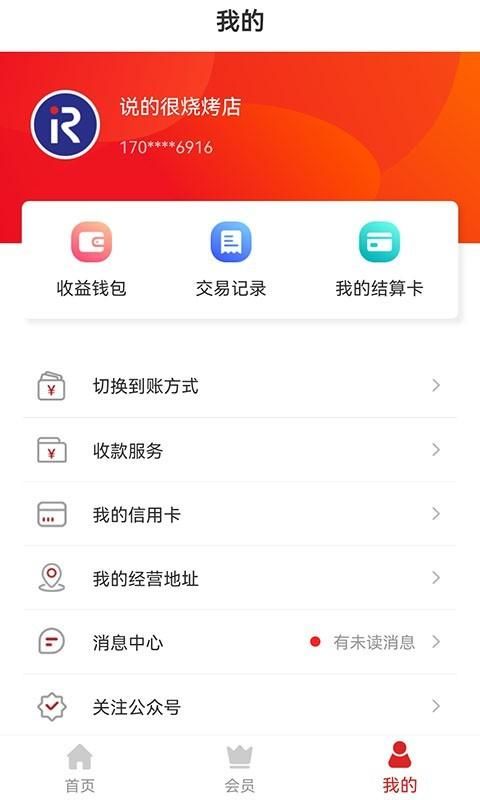View 交易记录 transaction records
The height and width of the screenshot is (800, 480).
coord(231,260)
